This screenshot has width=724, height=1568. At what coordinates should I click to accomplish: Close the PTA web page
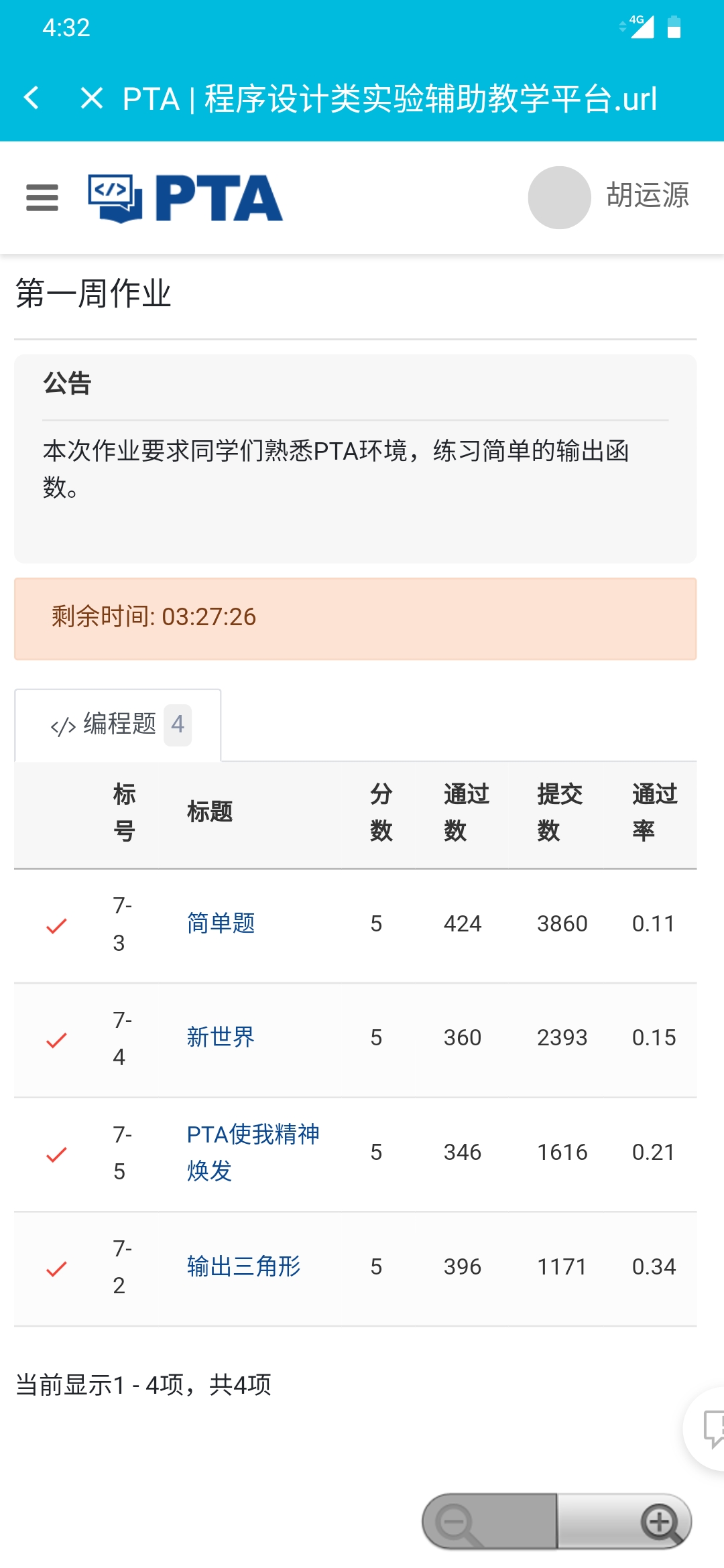92,98
